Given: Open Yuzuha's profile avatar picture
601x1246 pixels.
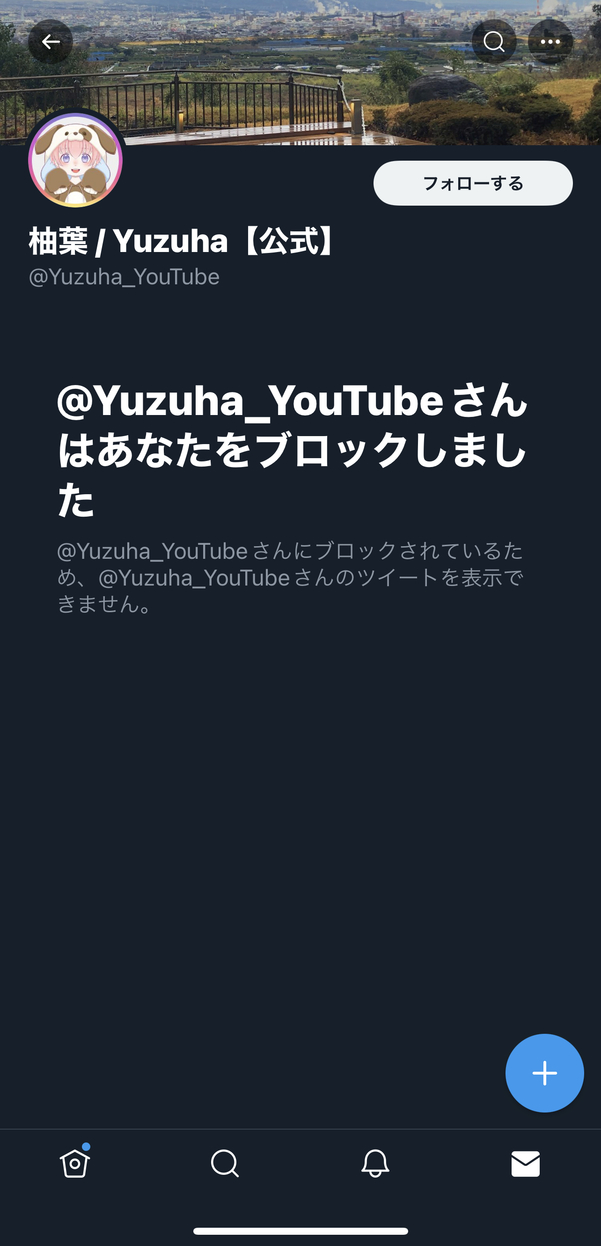Looking at the screenshot, I should coord(76,160).
